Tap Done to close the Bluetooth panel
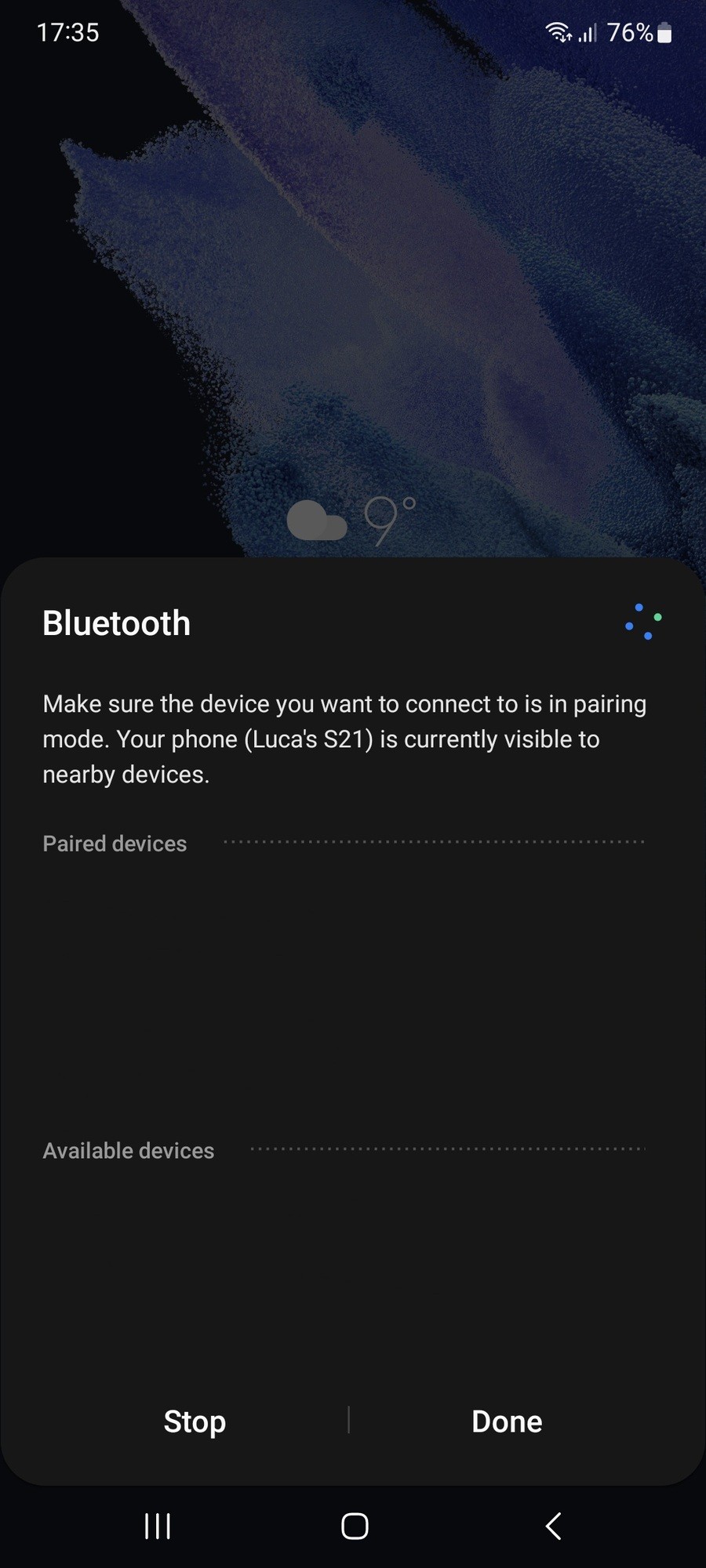The height and width of the screenshot is (1568, 706). (507, 1421)
